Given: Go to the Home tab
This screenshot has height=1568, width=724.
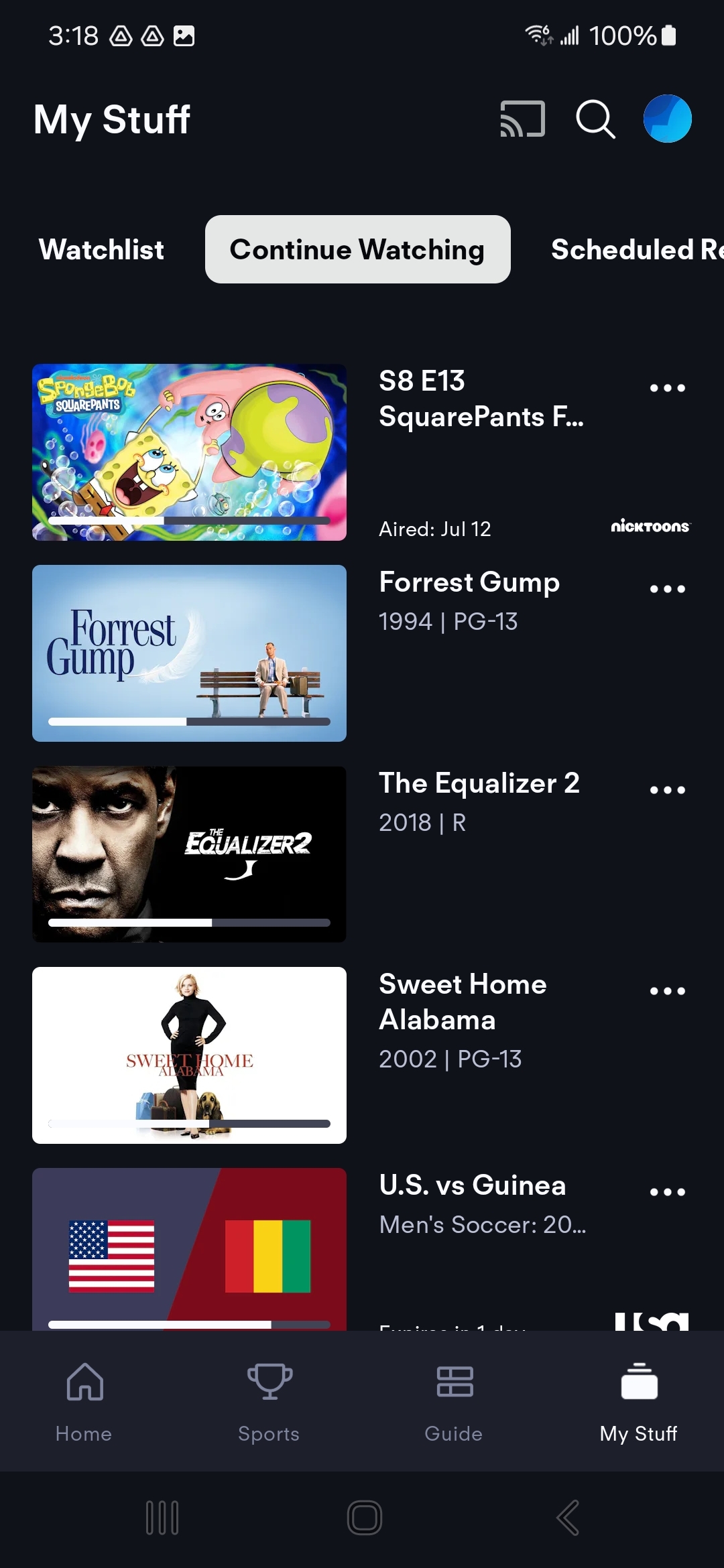Looking at the screenshot, I should [x=84, y=1400].
